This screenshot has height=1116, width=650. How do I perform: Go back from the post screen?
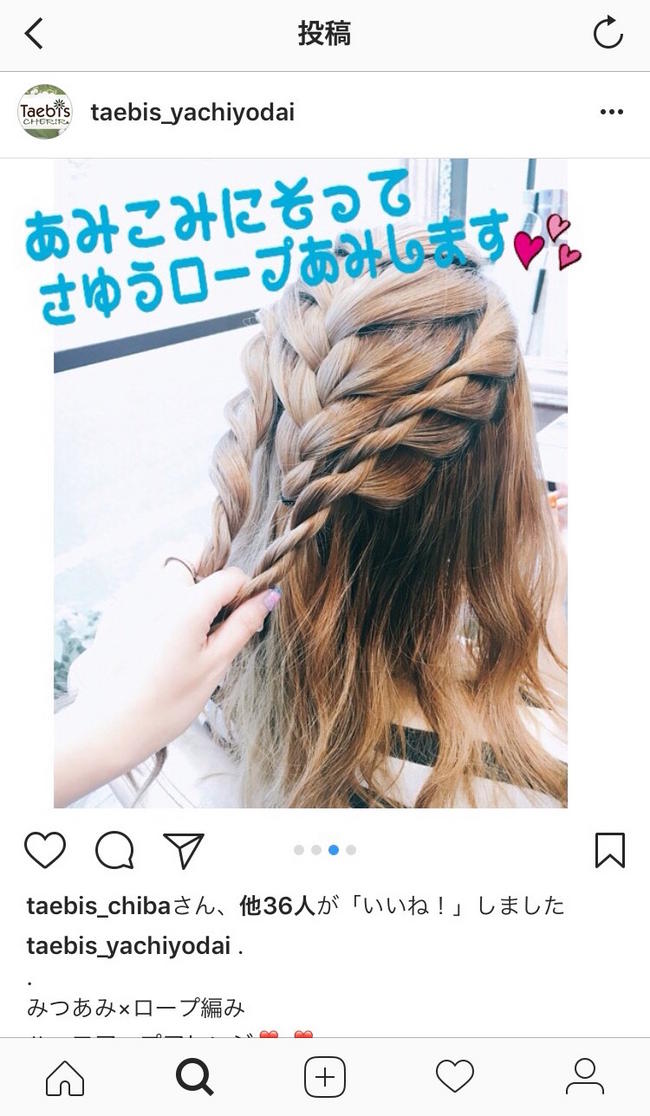pos(33,33)
